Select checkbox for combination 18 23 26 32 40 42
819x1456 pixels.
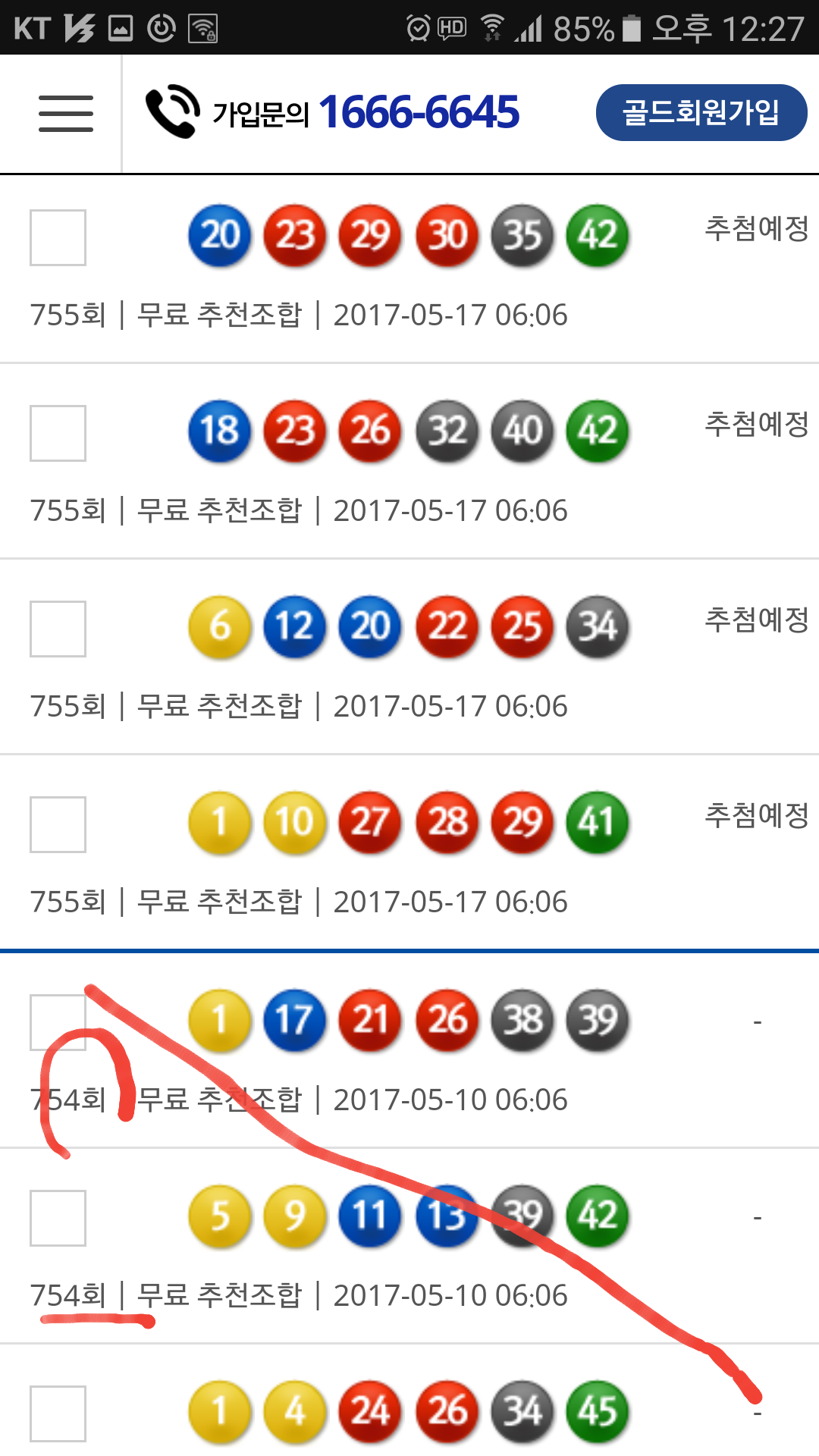58,433
